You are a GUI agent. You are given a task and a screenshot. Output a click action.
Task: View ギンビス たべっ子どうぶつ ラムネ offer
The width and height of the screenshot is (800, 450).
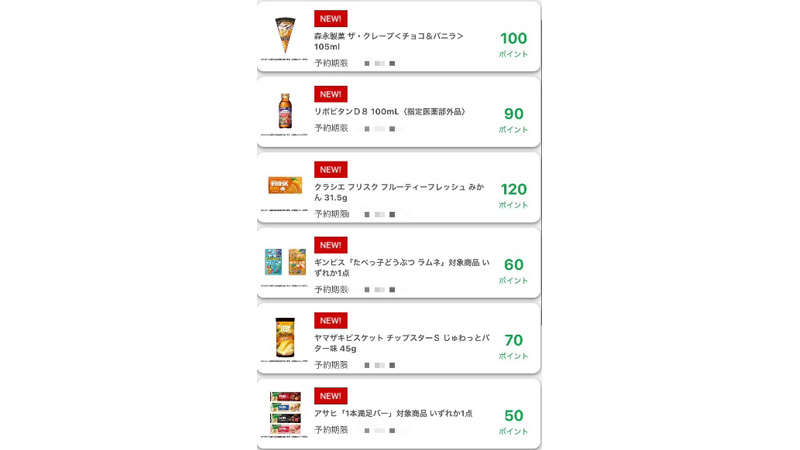[x=398, y=264]
